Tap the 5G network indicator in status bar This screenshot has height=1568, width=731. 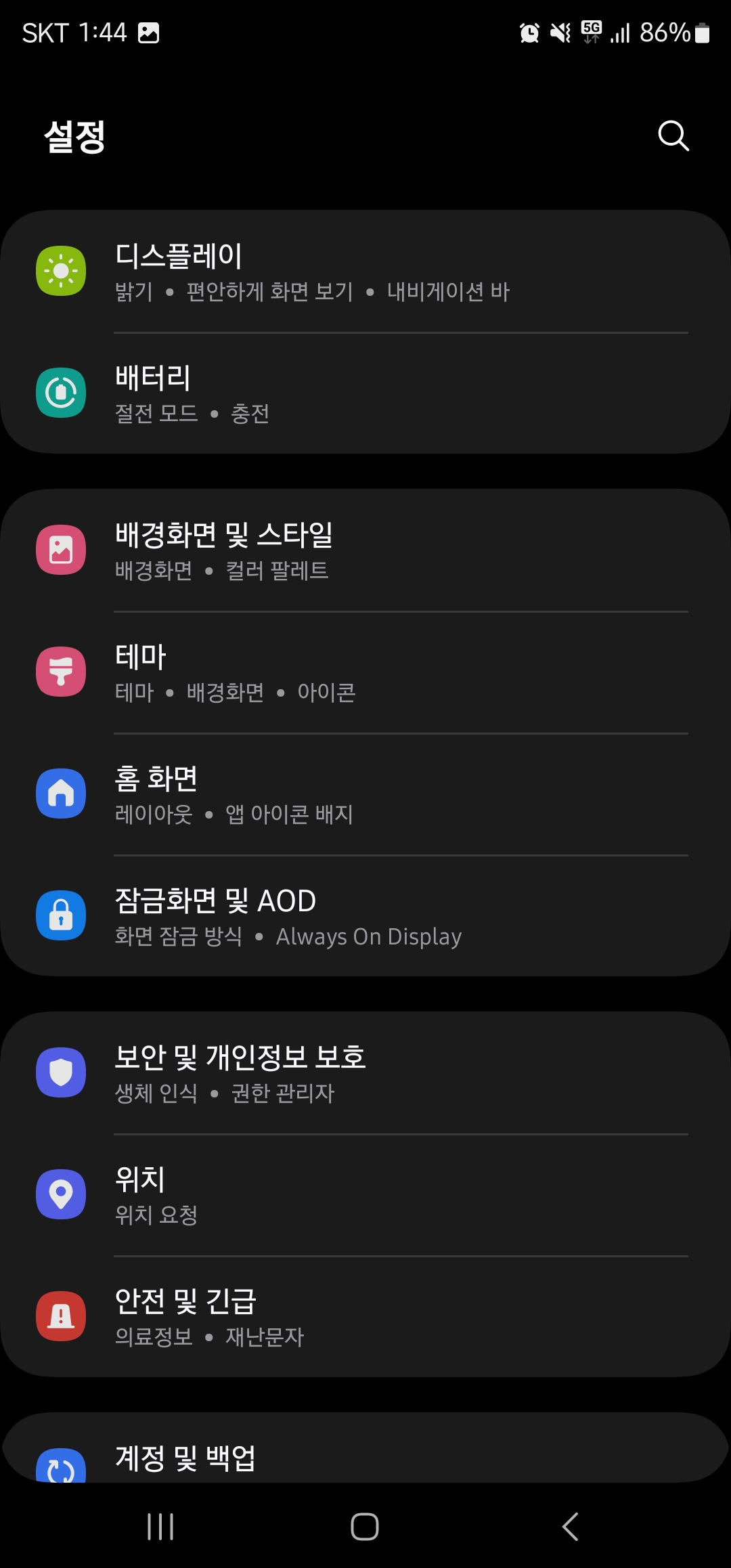coord(589,31)
